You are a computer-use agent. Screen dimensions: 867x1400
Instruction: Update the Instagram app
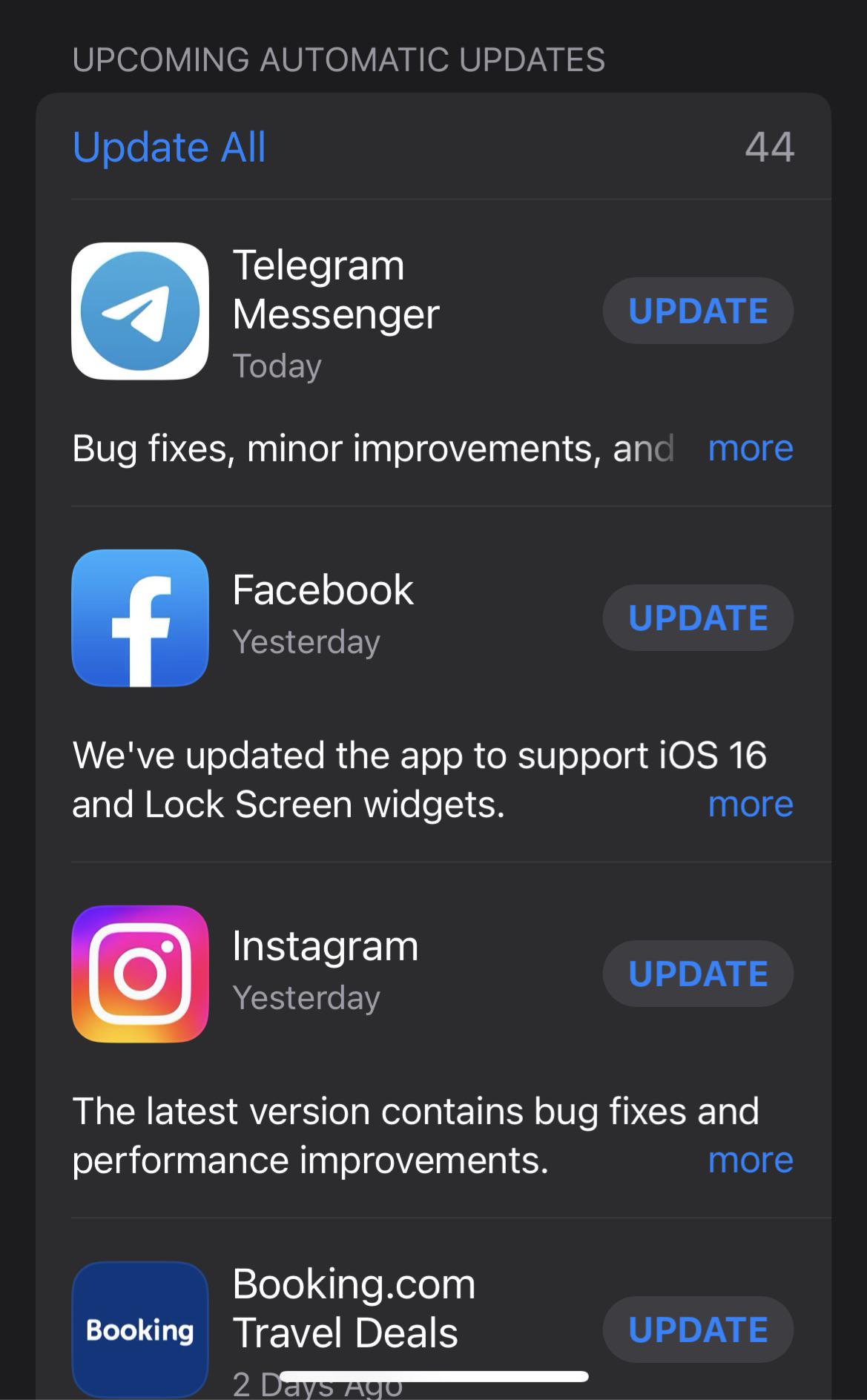(698, 974)
